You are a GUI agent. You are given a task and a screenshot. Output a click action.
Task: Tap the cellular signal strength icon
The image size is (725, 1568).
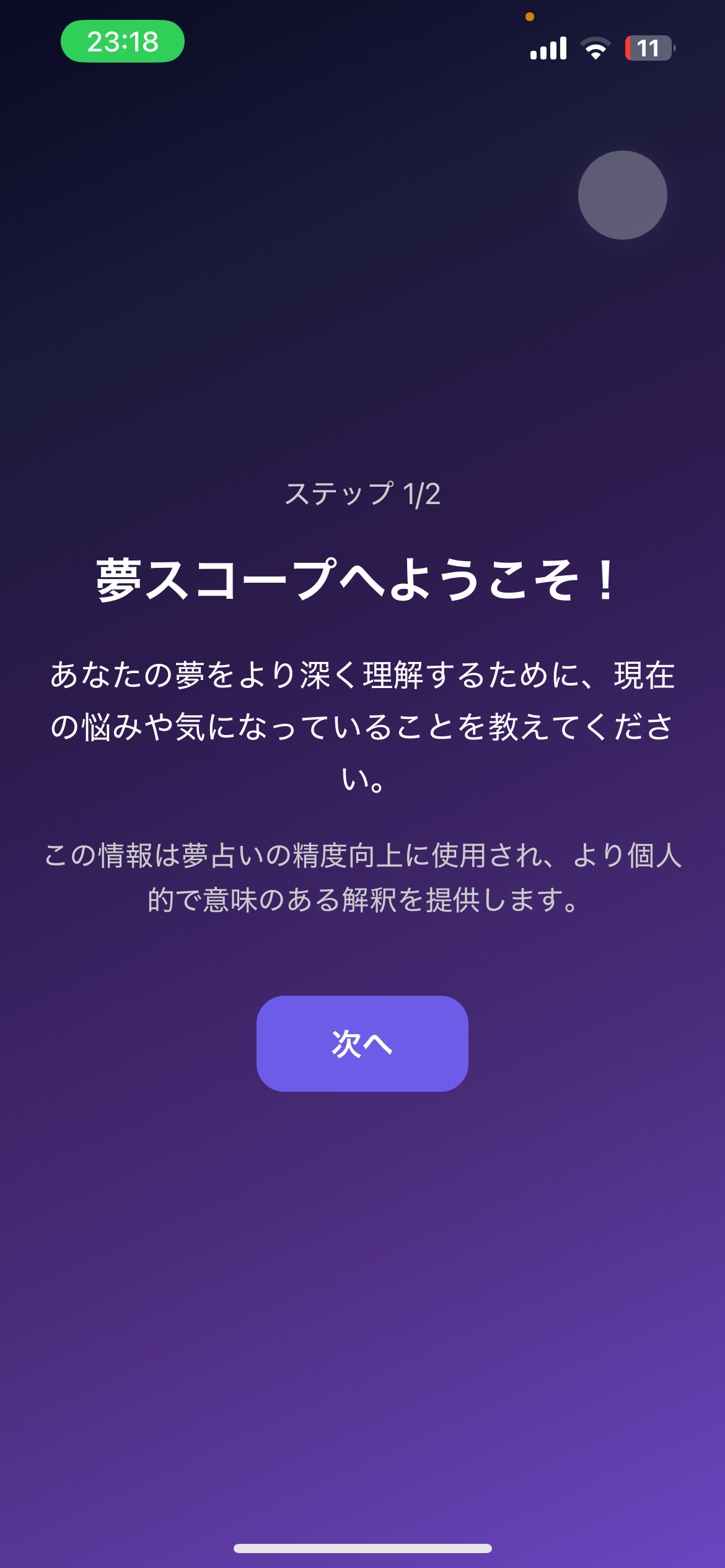coord(548,48)
